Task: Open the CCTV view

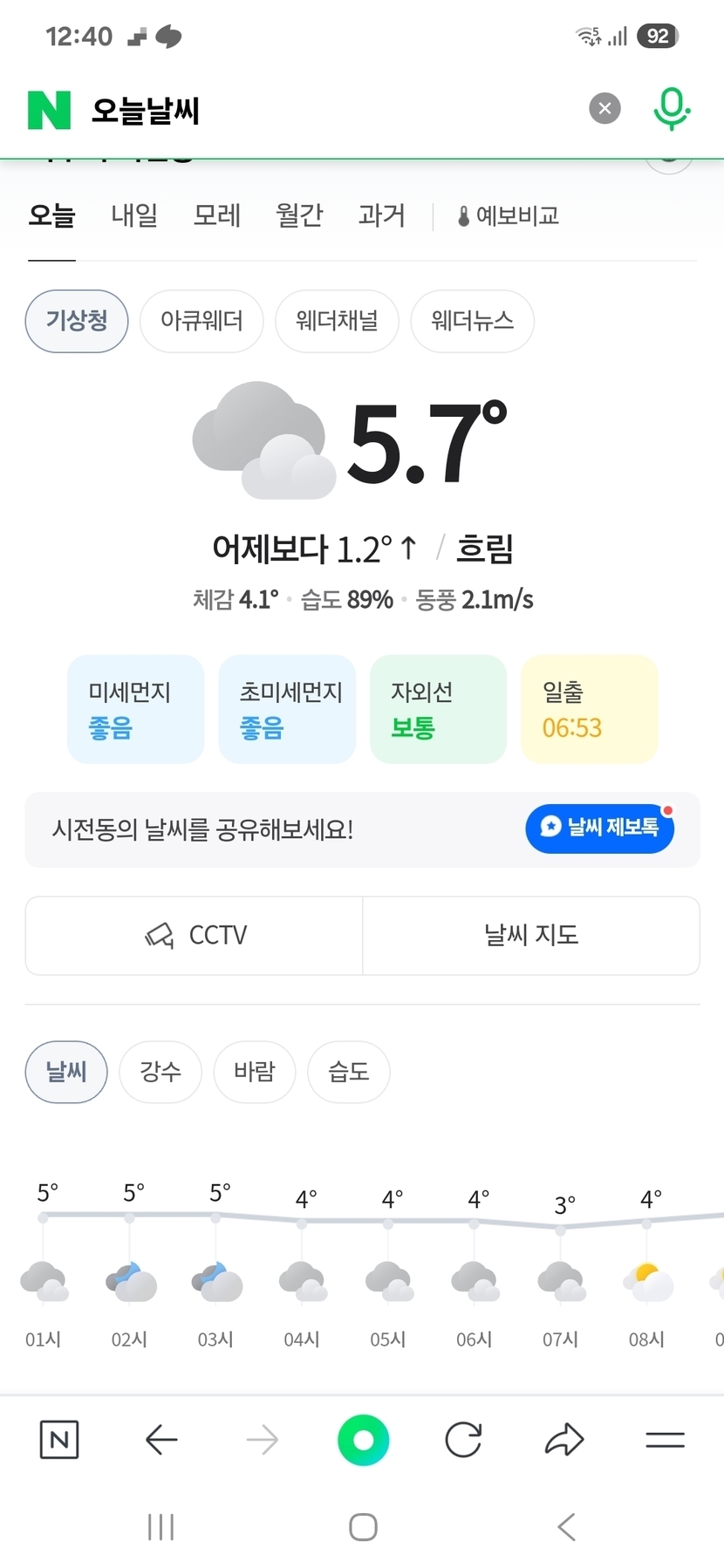Action: [195, 935]
